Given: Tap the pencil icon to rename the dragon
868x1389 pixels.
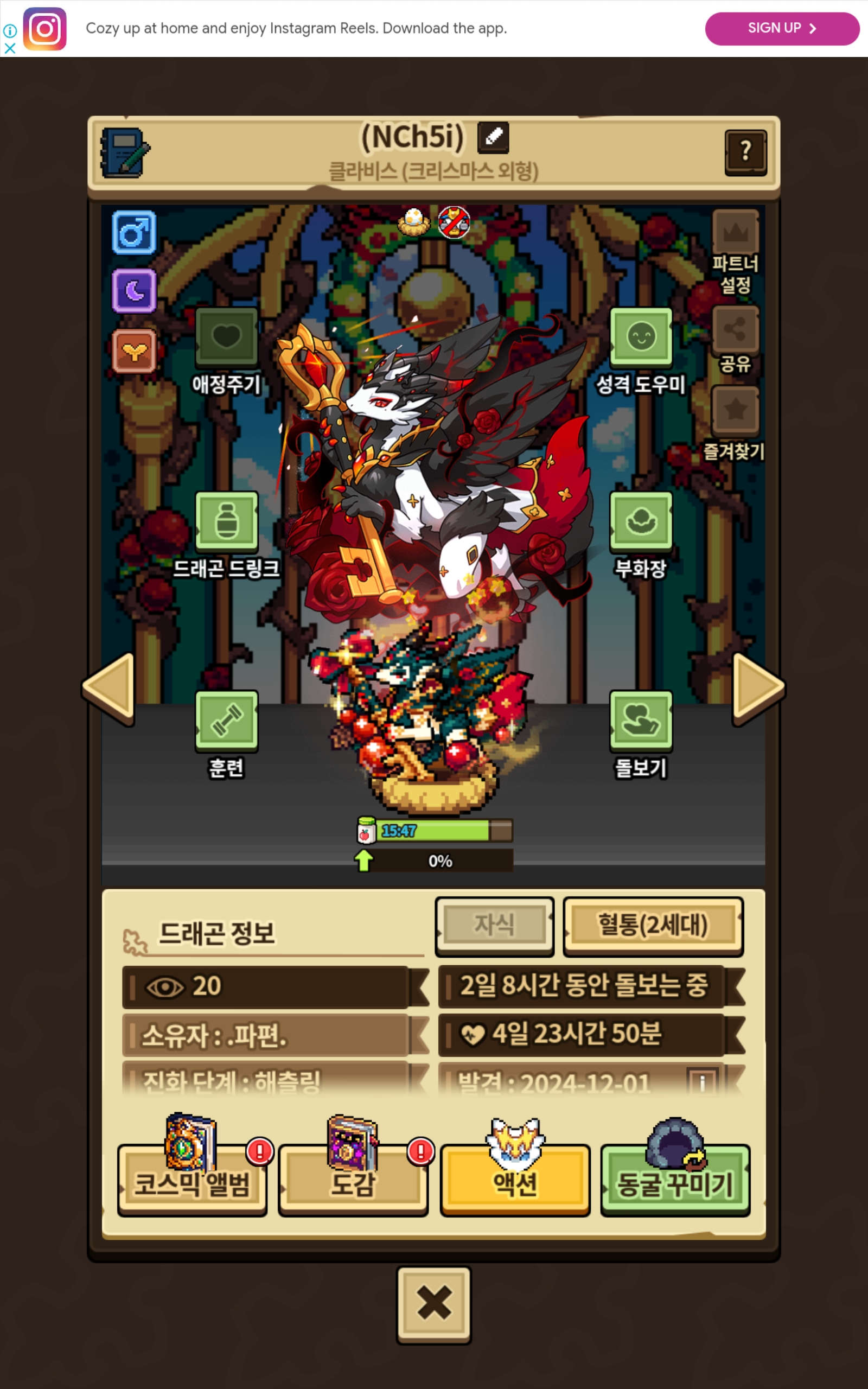Looking at the screenshot, I should click(493, 138).
